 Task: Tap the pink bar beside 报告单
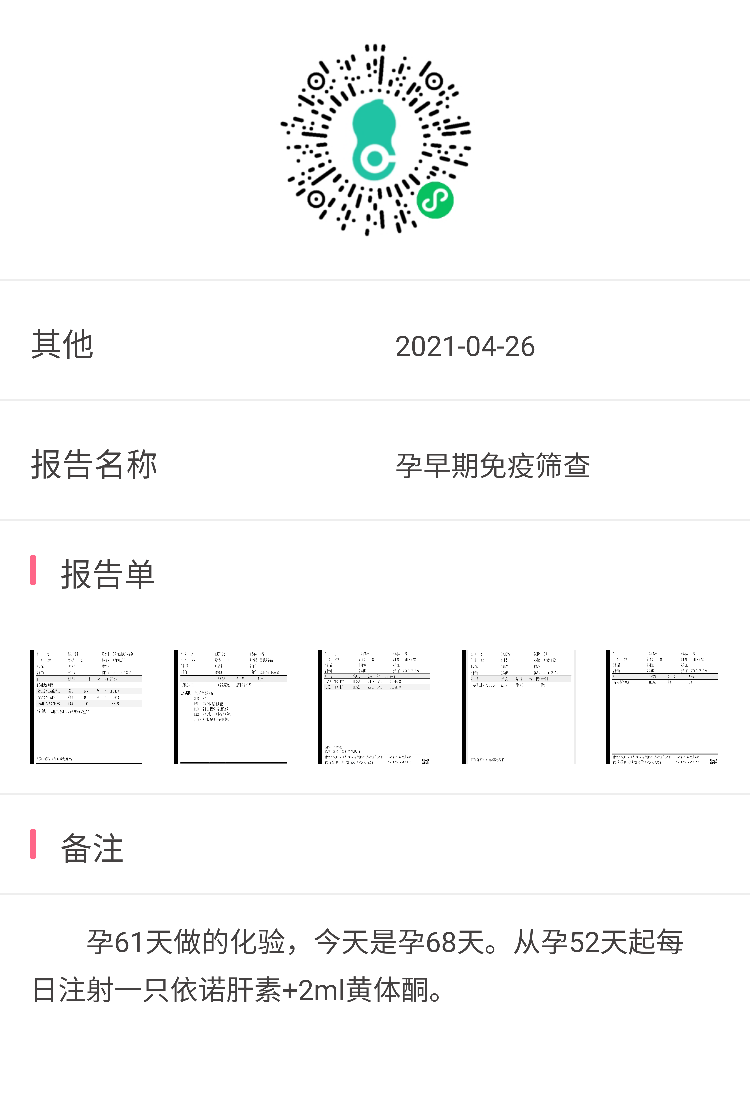[x=34, y=574]
